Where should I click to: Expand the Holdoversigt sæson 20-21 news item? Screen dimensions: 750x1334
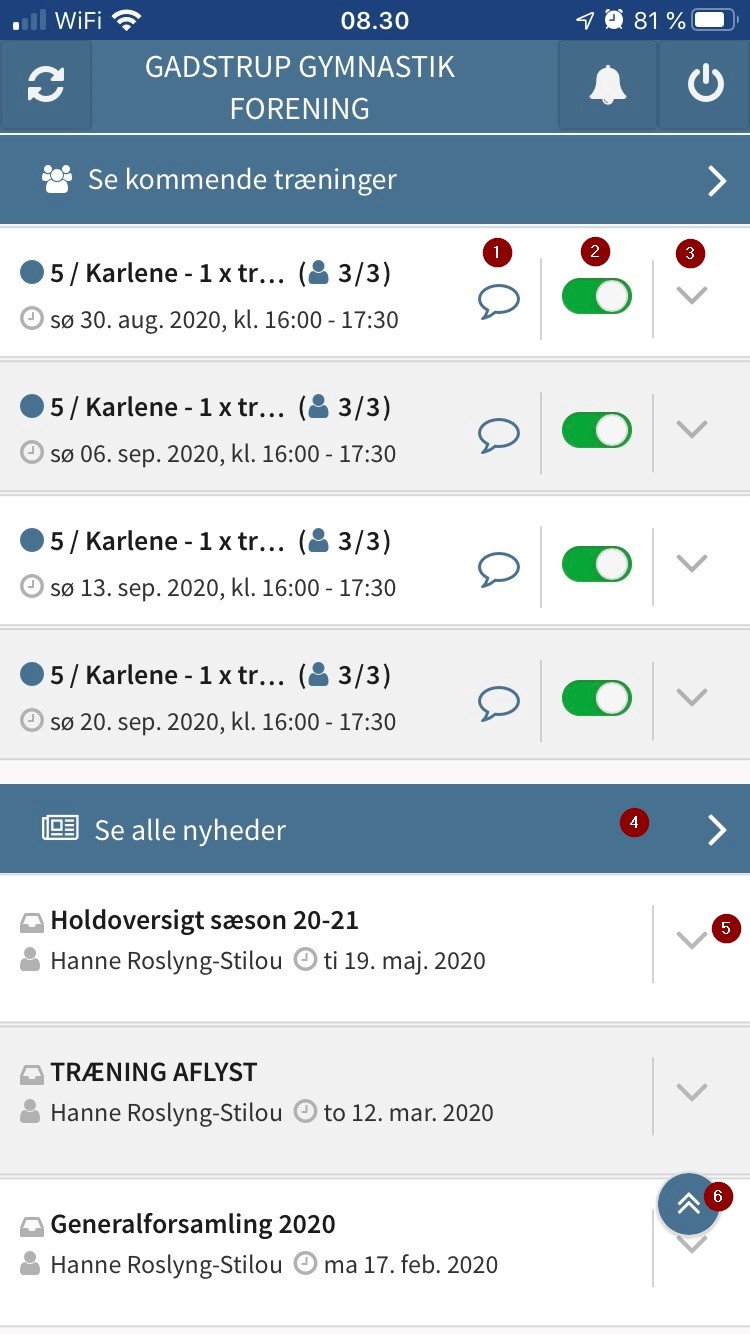[692, 941]
